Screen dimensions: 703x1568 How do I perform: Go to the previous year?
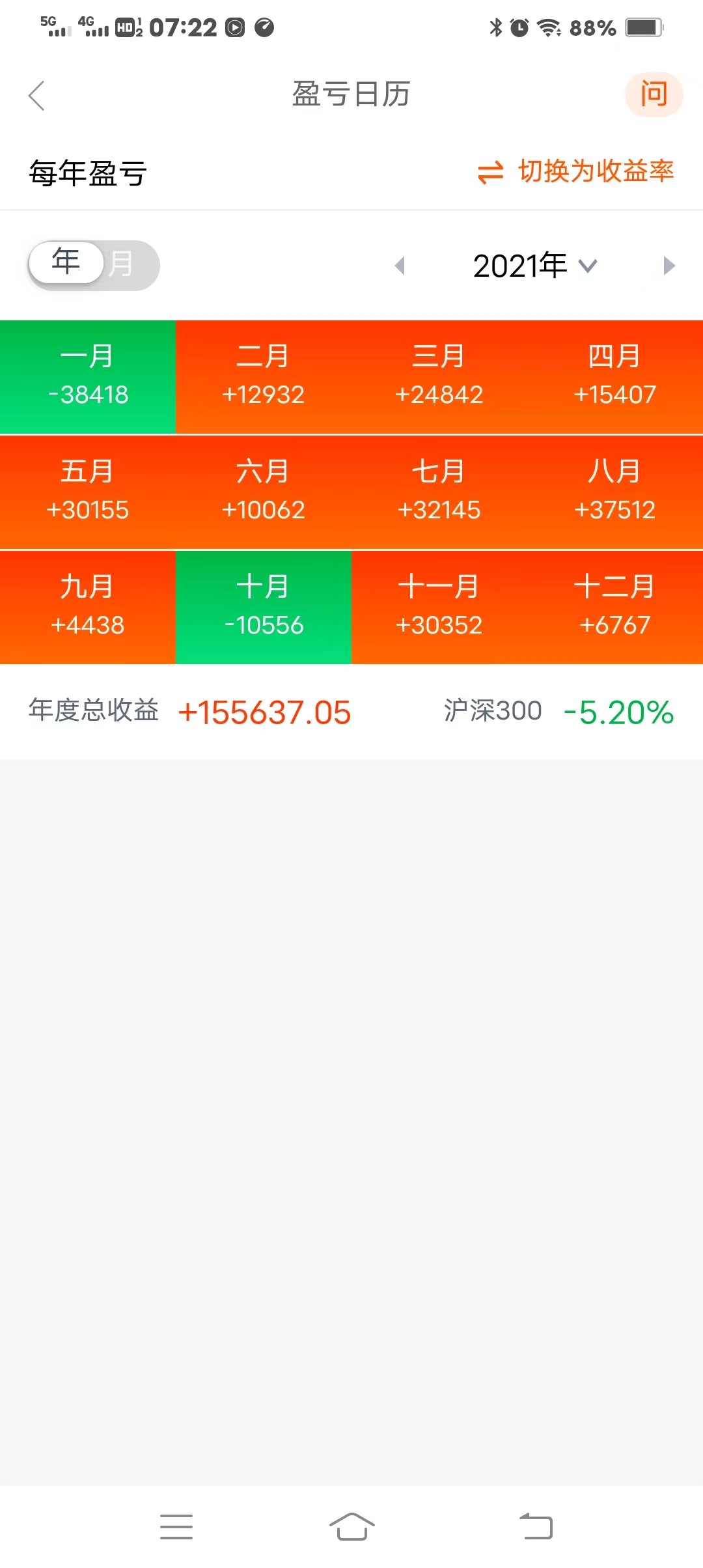[400, 266]
